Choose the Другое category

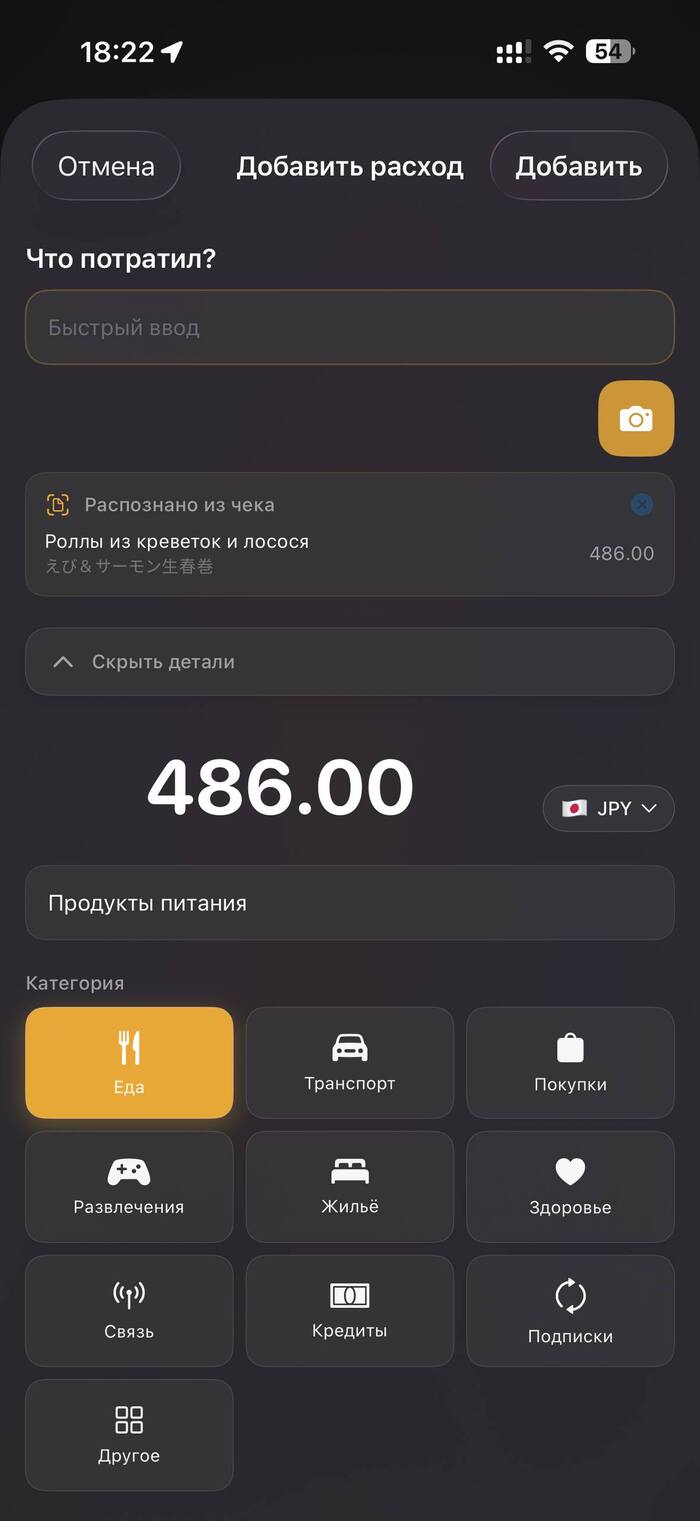point(129,1434)
